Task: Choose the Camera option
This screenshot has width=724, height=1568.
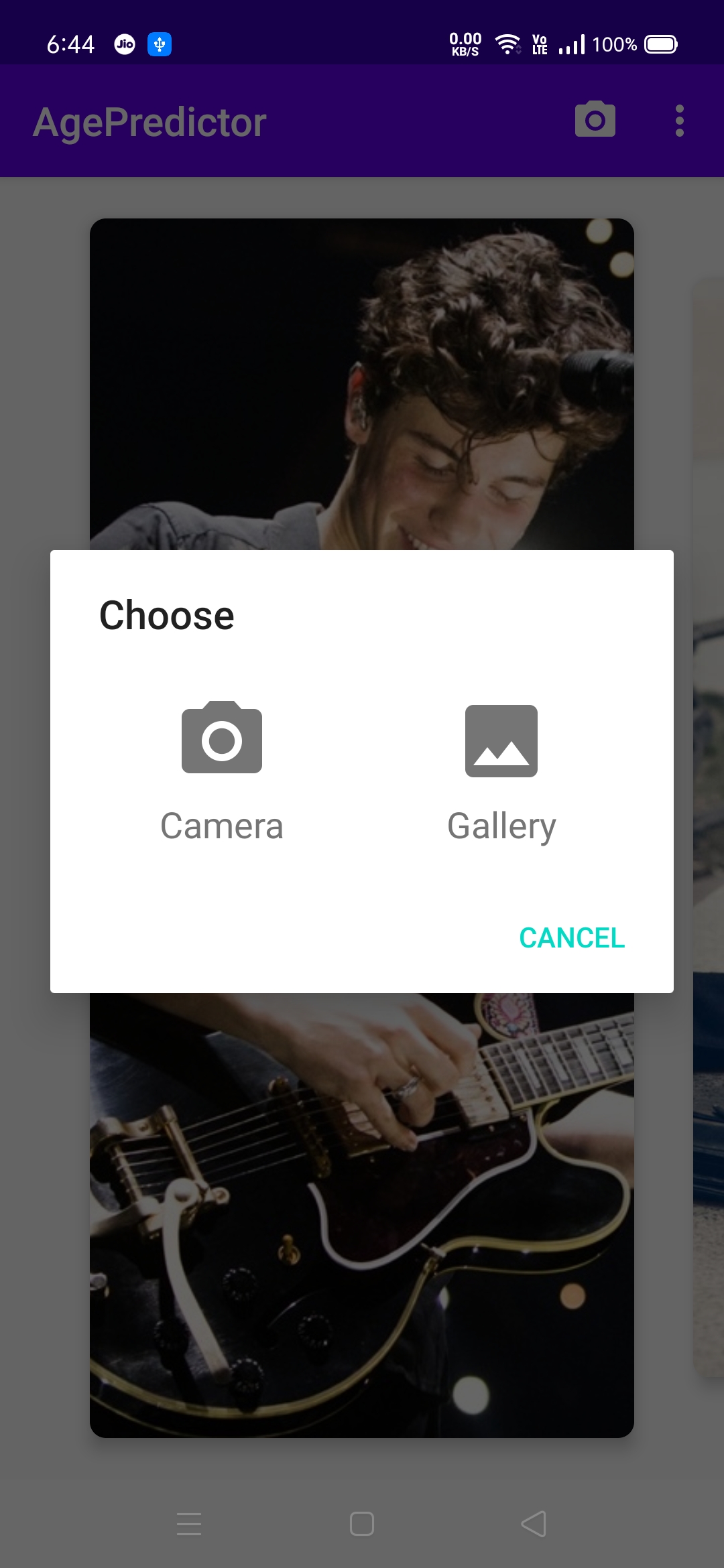Action: tap(222, 771)
